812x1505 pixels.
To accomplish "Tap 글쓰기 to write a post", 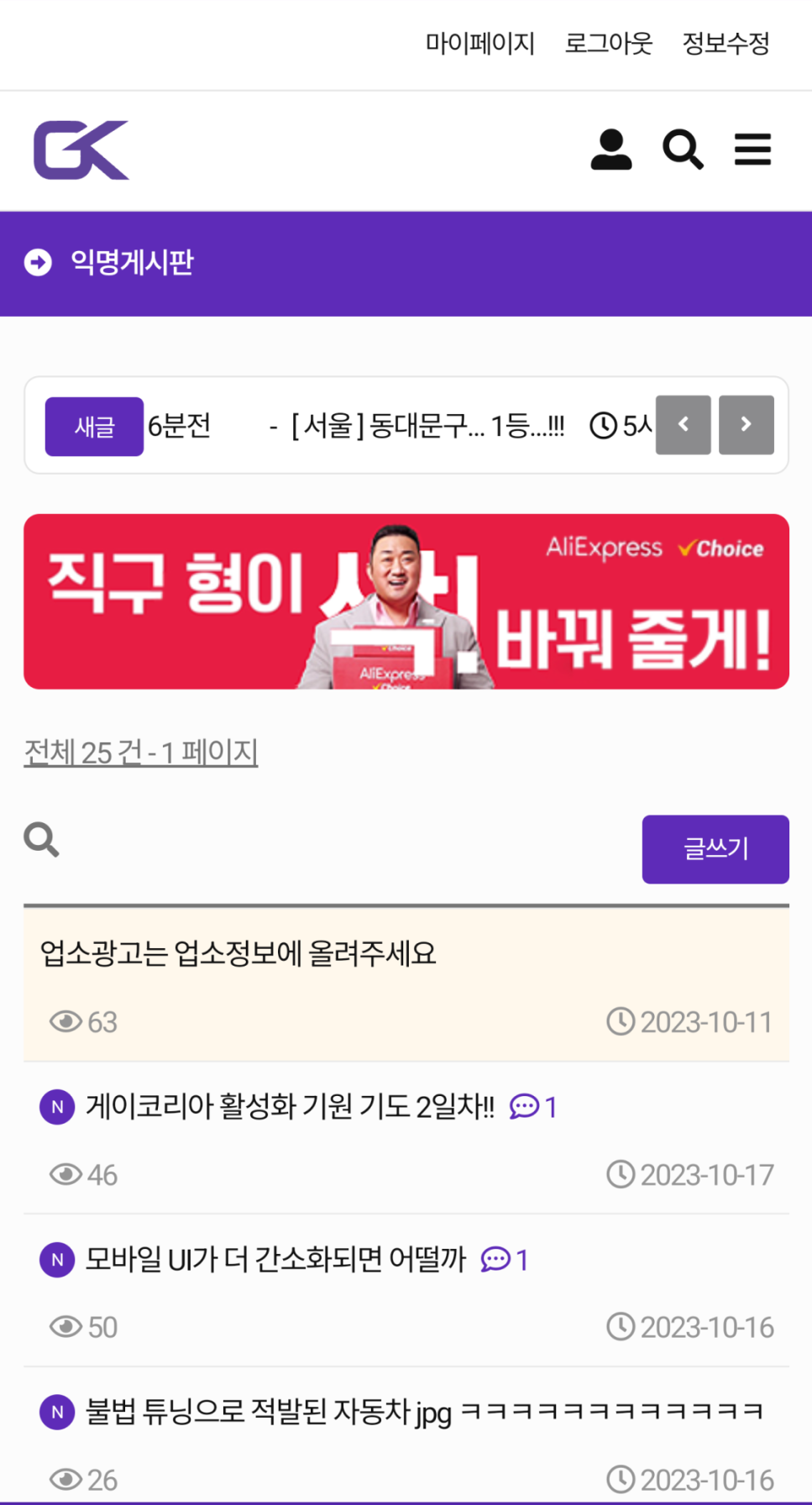I will point(715,849).
